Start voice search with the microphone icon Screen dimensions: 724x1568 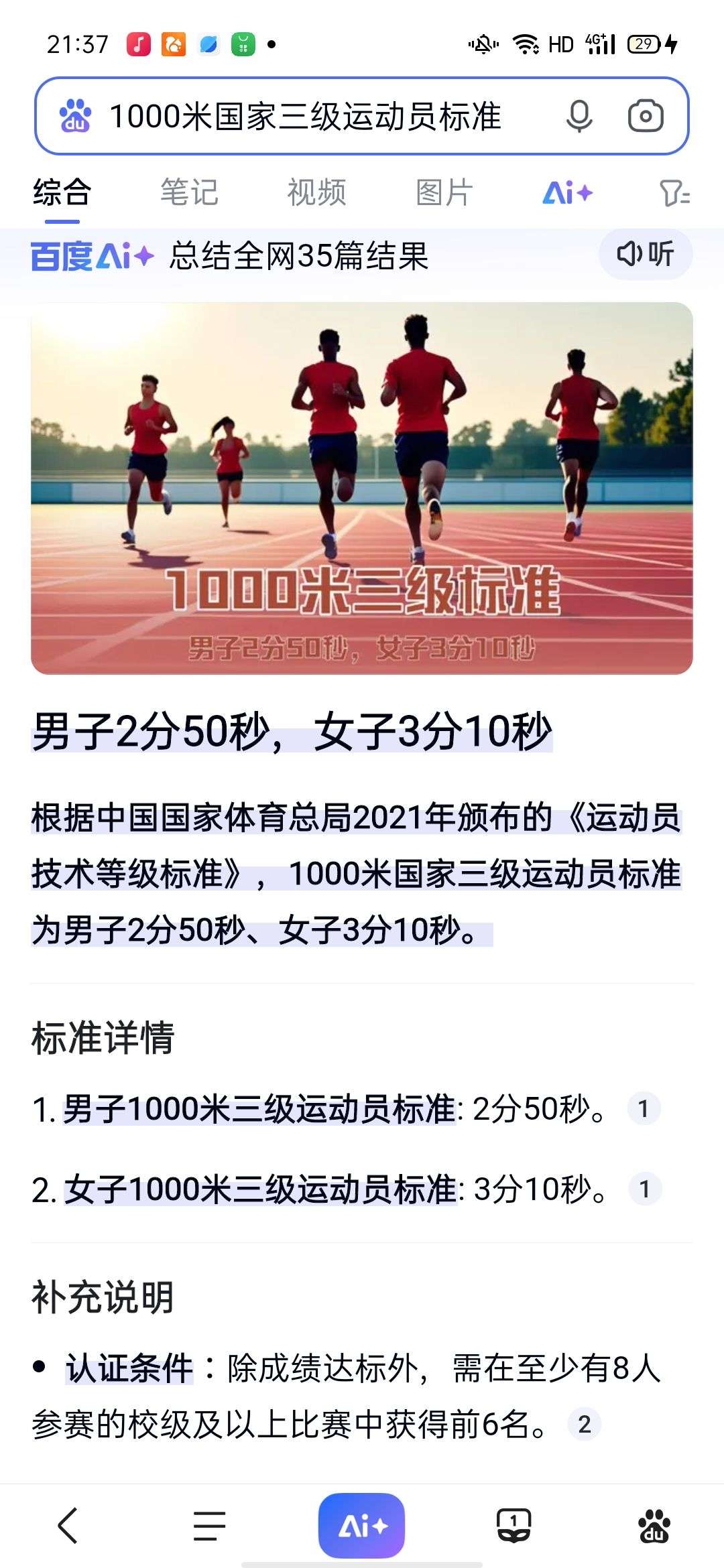[x=579, y=117]
